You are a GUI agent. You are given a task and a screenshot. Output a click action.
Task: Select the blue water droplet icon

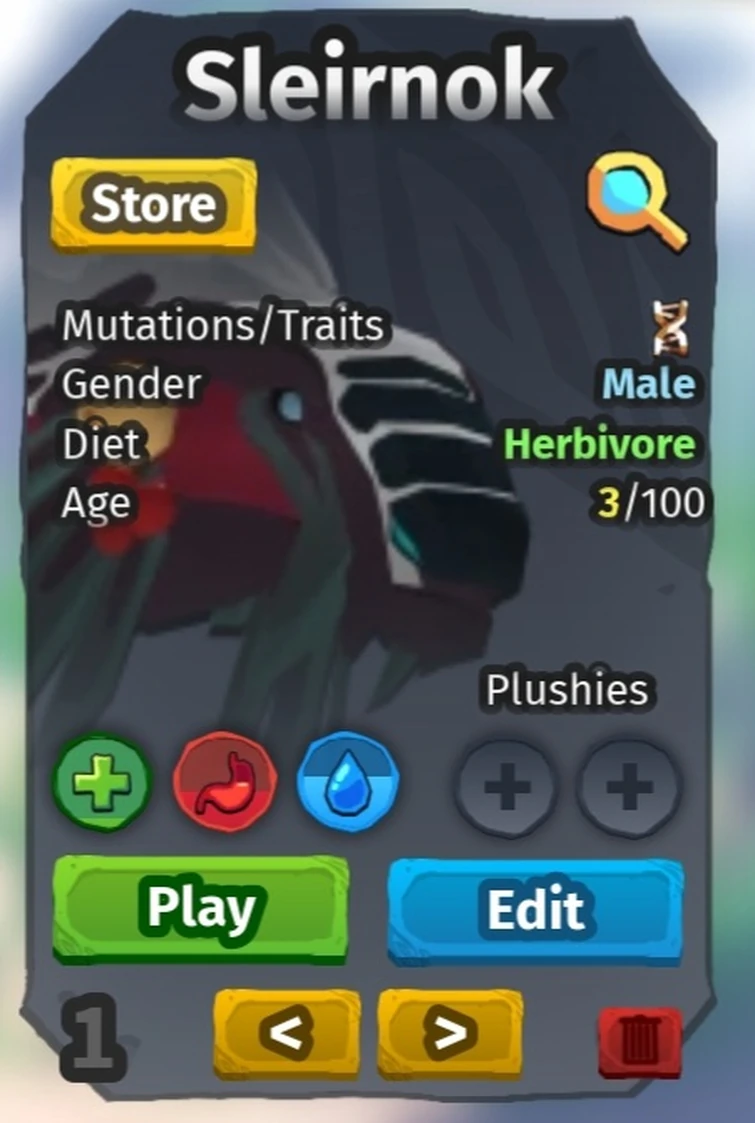pos(348,784)
